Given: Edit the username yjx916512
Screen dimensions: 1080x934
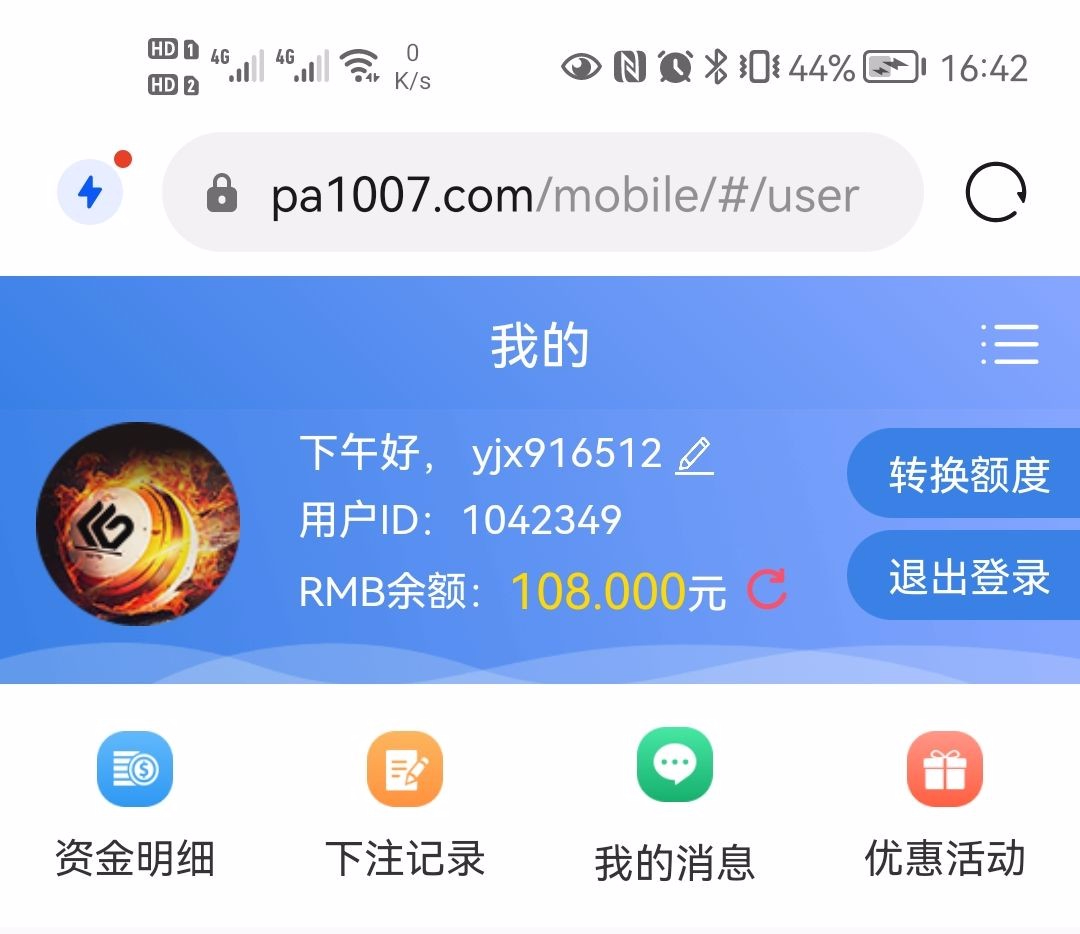Looking at the screenshot, I should 694,456.
